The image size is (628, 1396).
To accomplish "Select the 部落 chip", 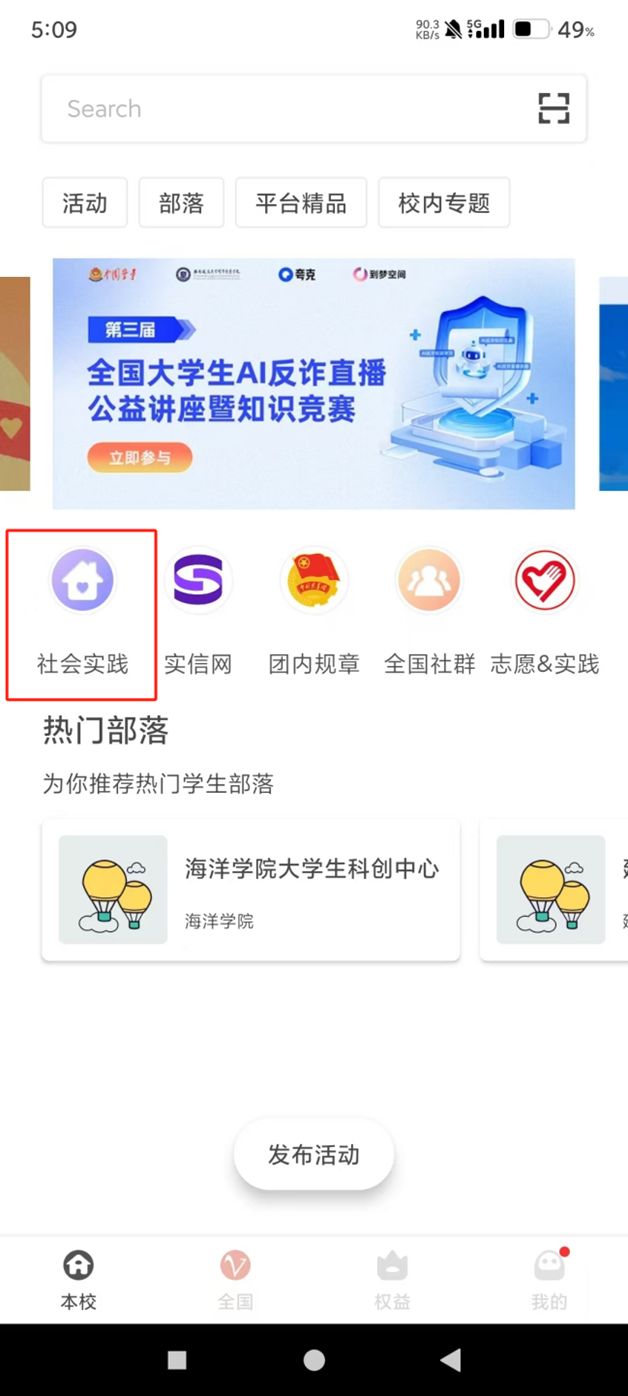I will point(181,203).
